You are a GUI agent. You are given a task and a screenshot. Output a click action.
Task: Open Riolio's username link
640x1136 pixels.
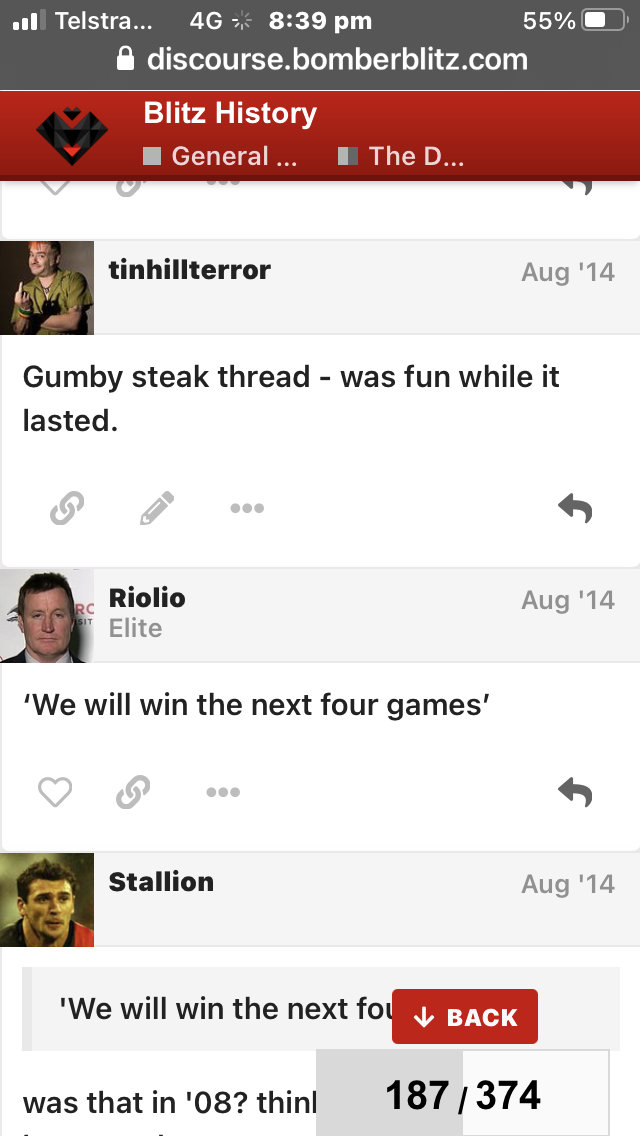coord(147,598)
